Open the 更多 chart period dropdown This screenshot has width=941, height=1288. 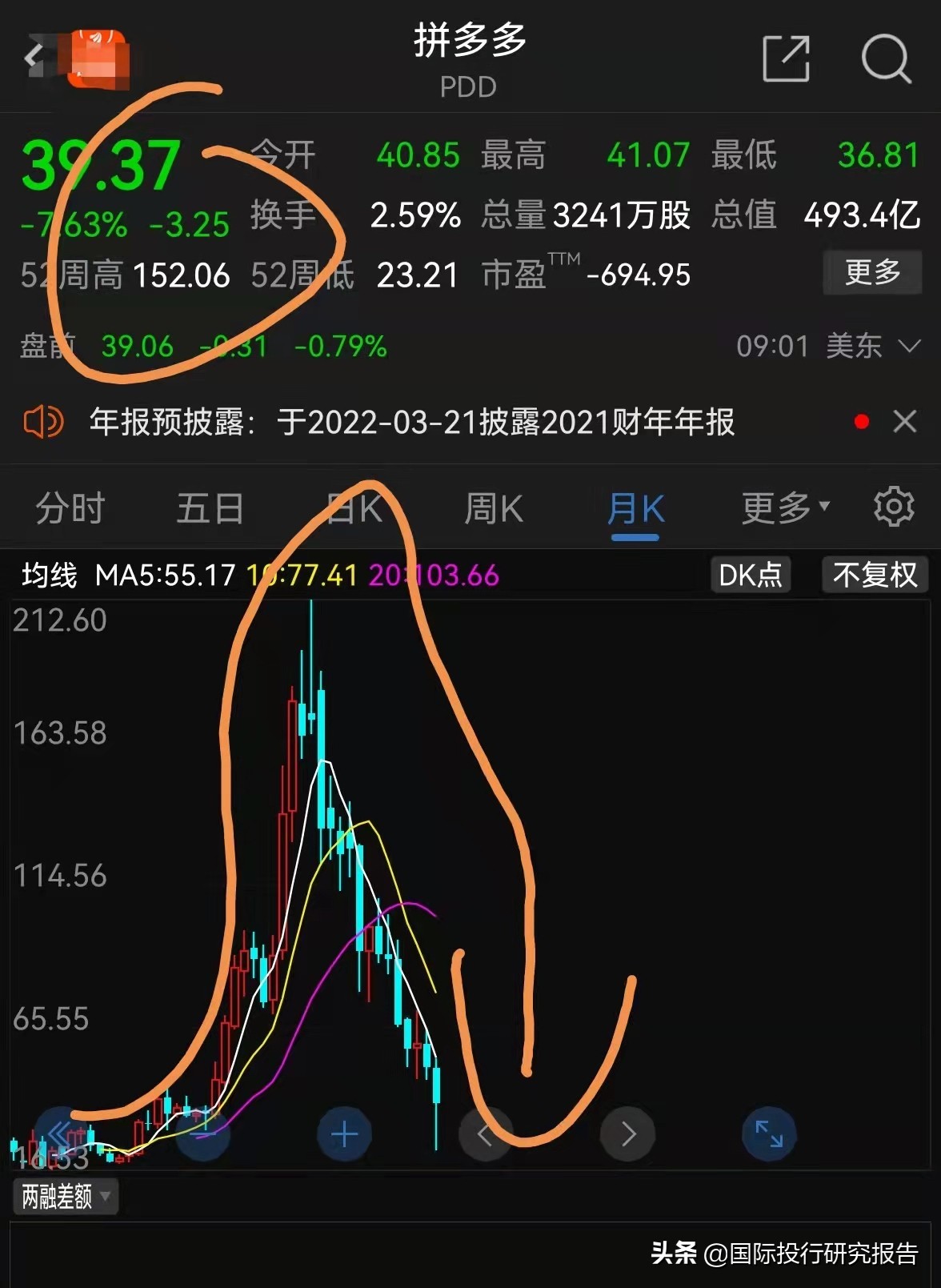[x=785, y=508]
